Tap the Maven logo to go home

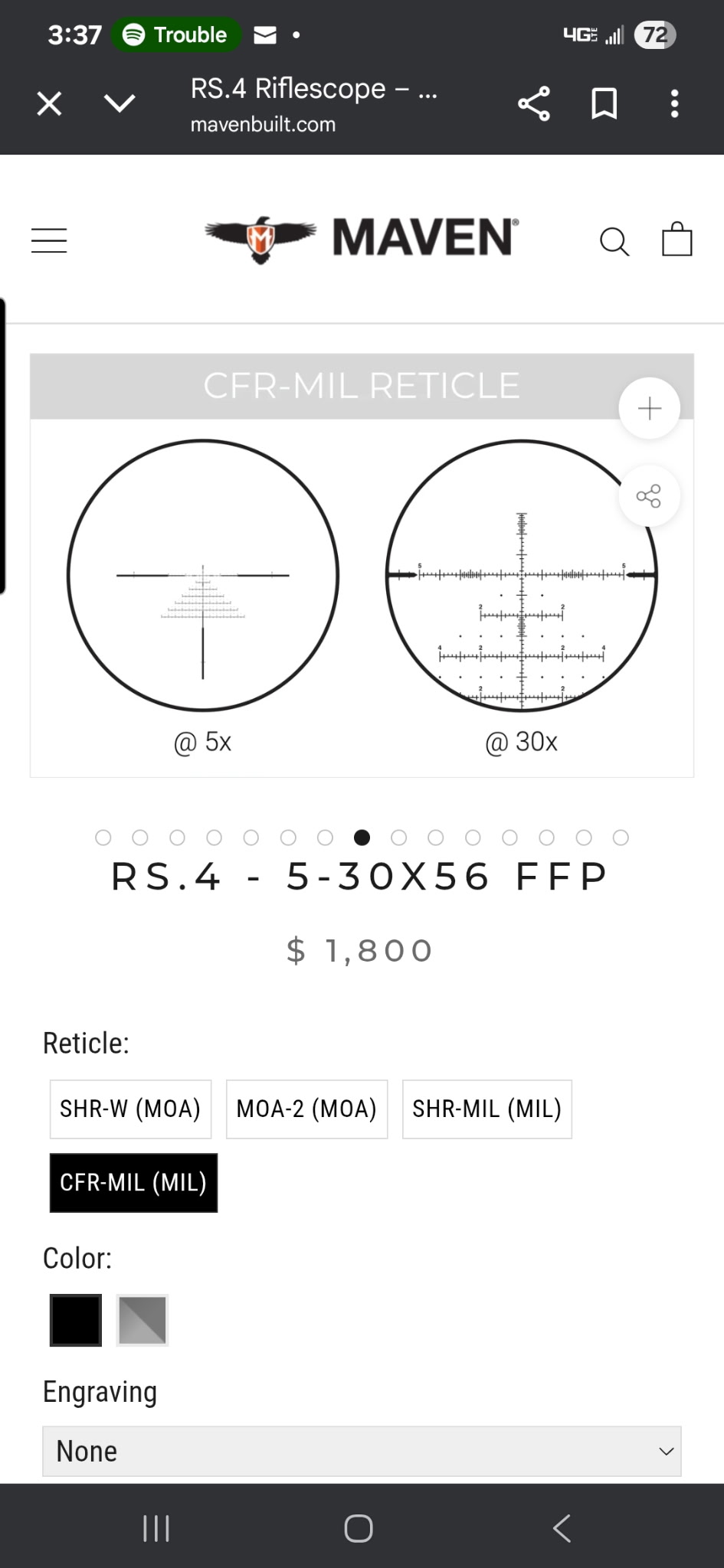(362, 238)
